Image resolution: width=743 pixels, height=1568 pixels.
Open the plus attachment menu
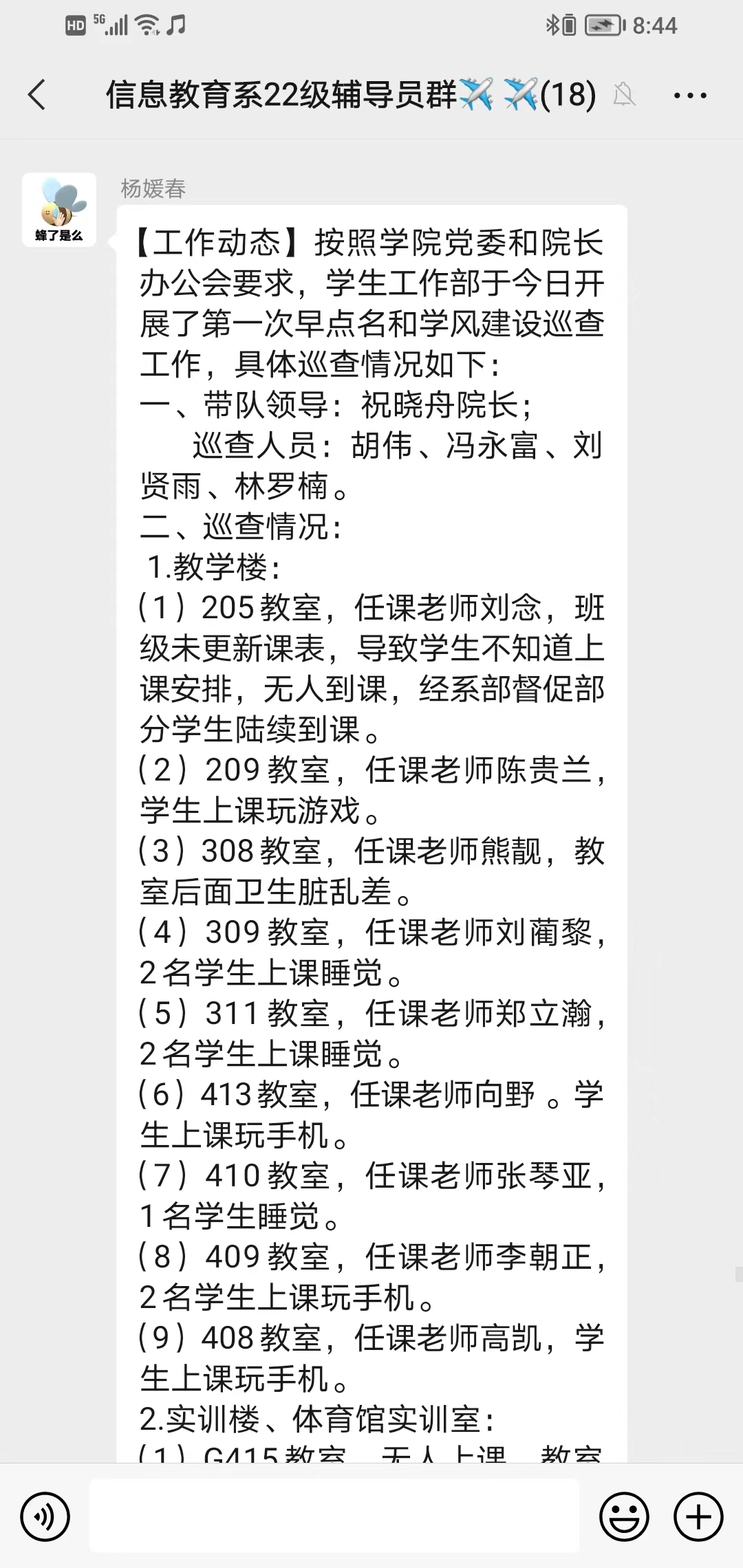698,1516
